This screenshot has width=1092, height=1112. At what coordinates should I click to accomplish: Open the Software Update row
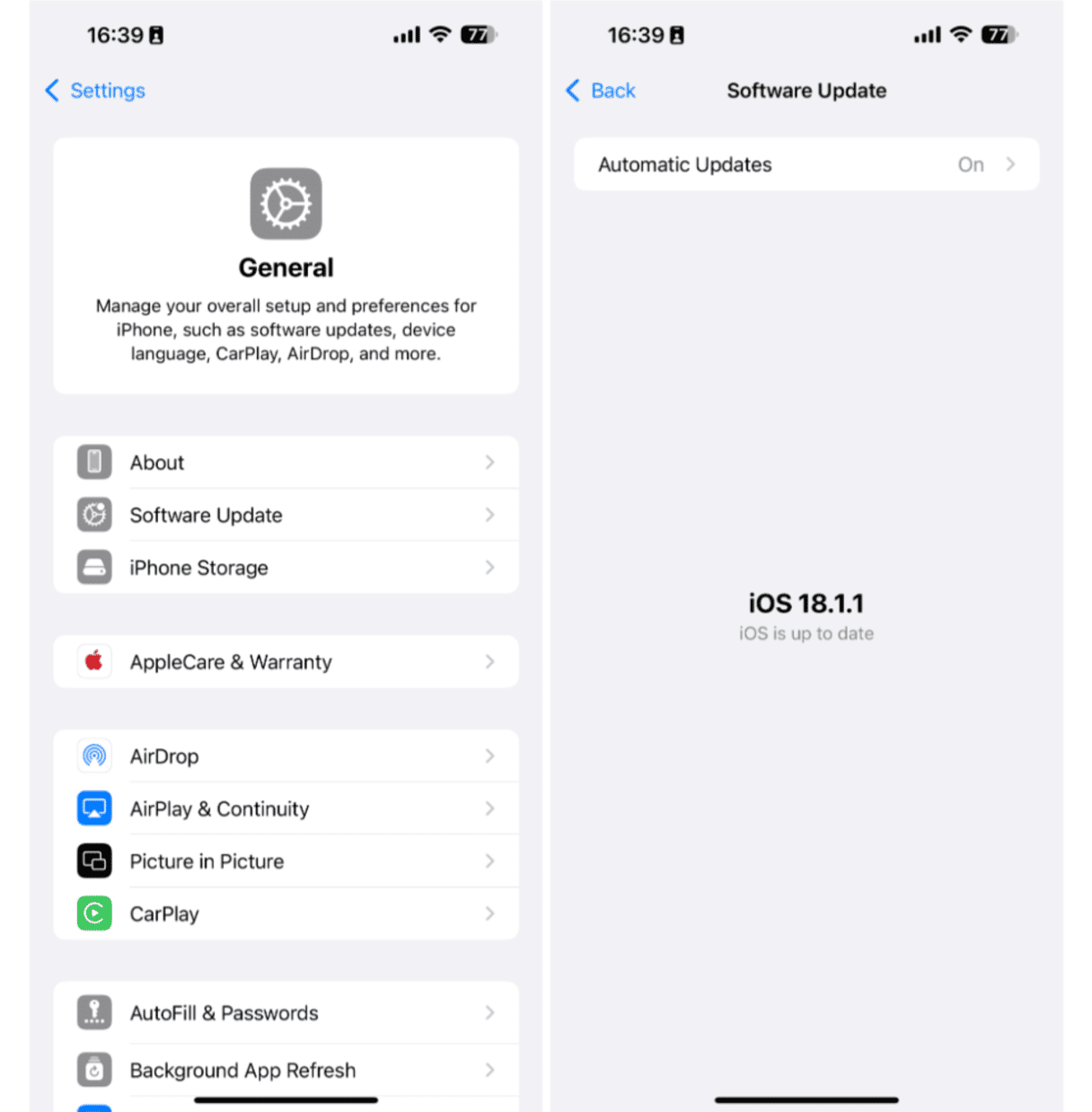(286, 515)
